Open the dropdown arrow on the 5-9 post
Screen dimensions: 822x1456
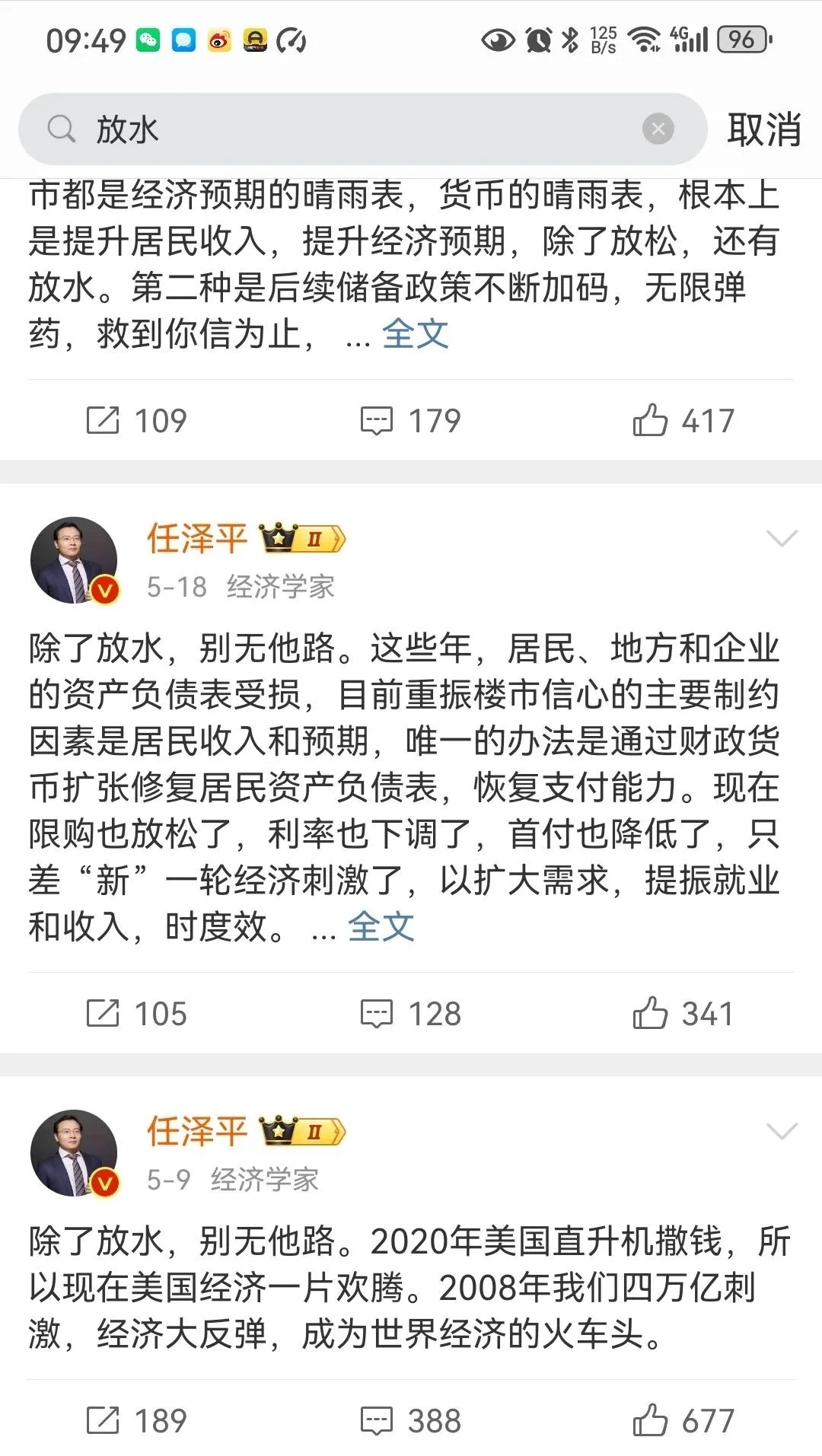782,1132
